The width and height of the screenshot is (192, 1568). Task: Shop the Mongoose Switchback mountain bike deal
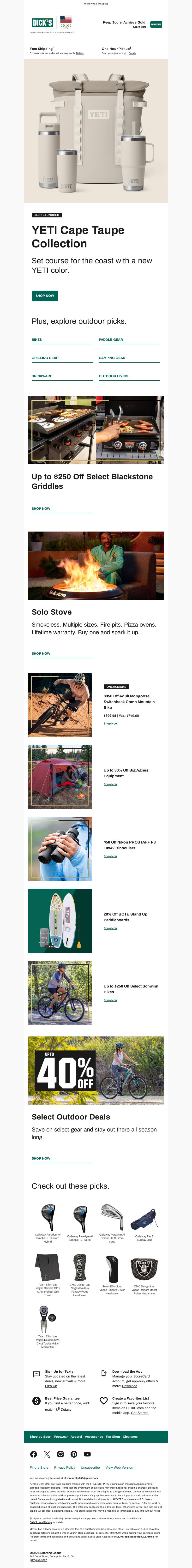110,723
